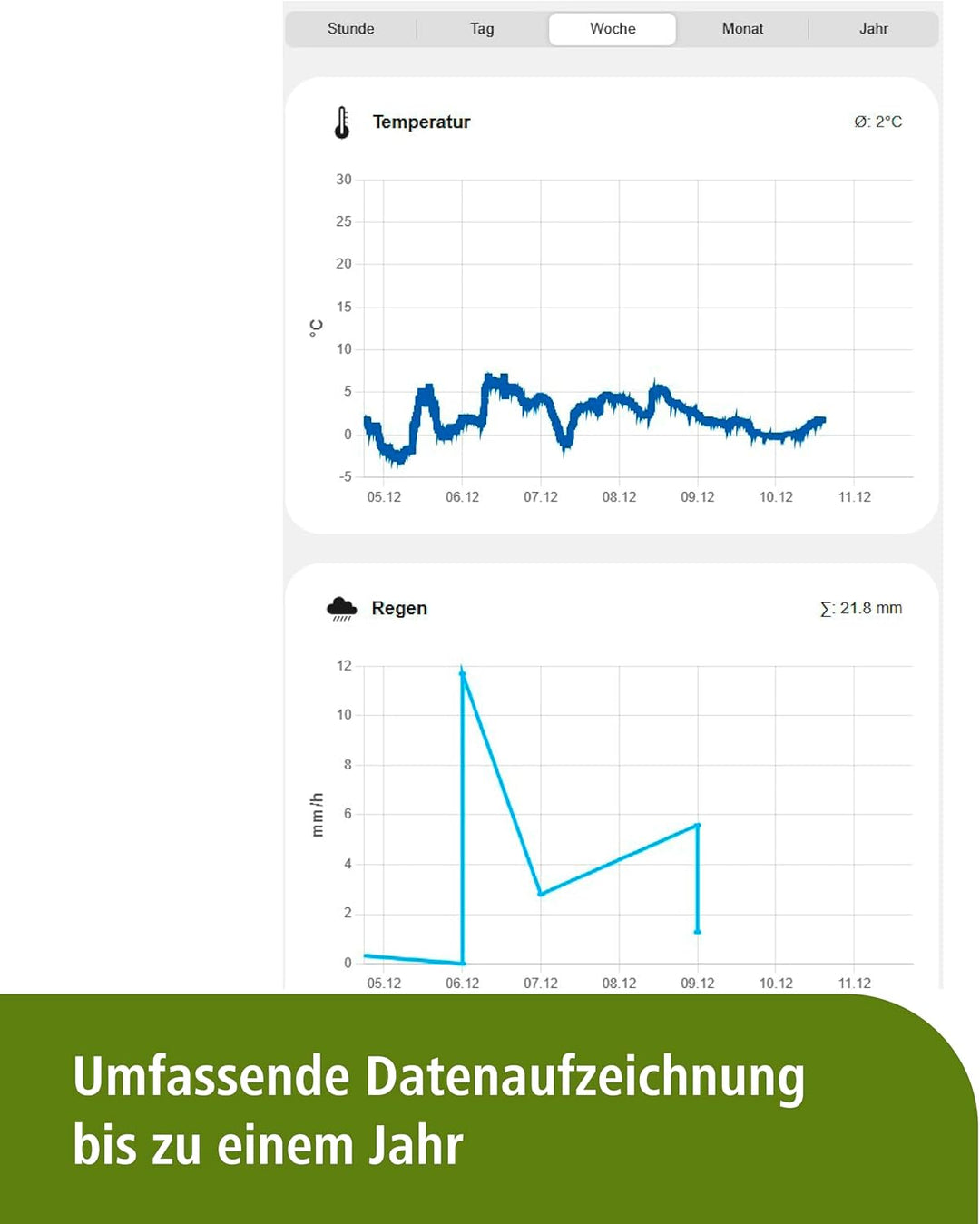Click the Regen panel header
This screenshot has height=1224, width=980.
(x=399, y=608)
